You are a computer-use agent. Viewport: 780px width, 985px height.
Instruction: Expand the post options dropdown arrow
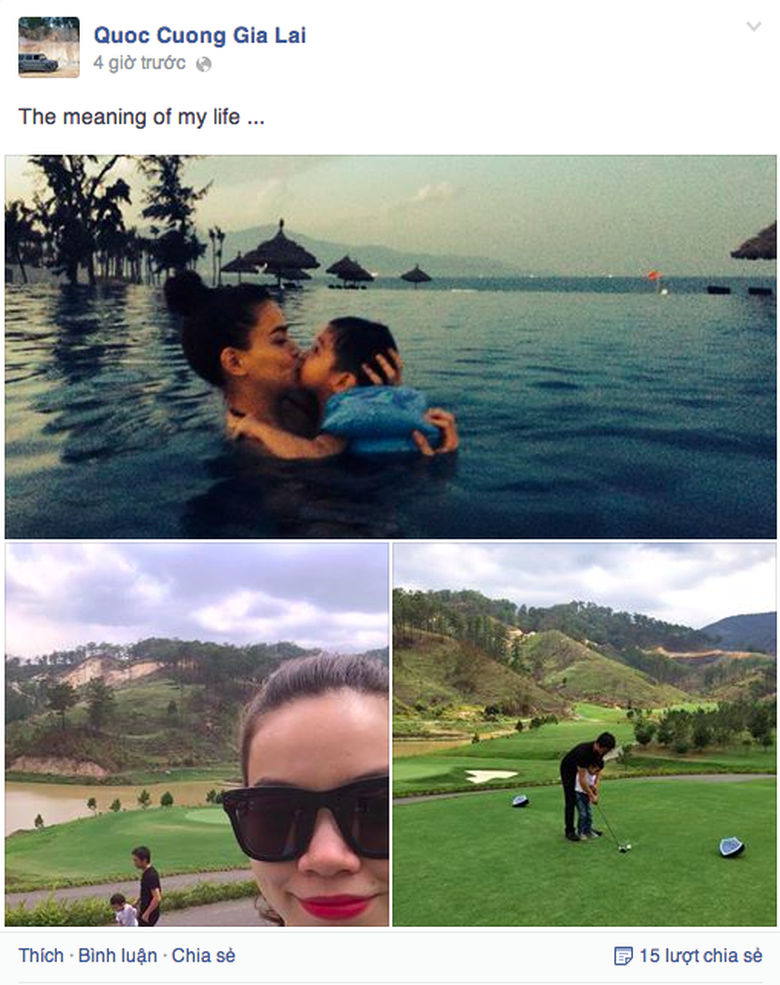point(754,27)
